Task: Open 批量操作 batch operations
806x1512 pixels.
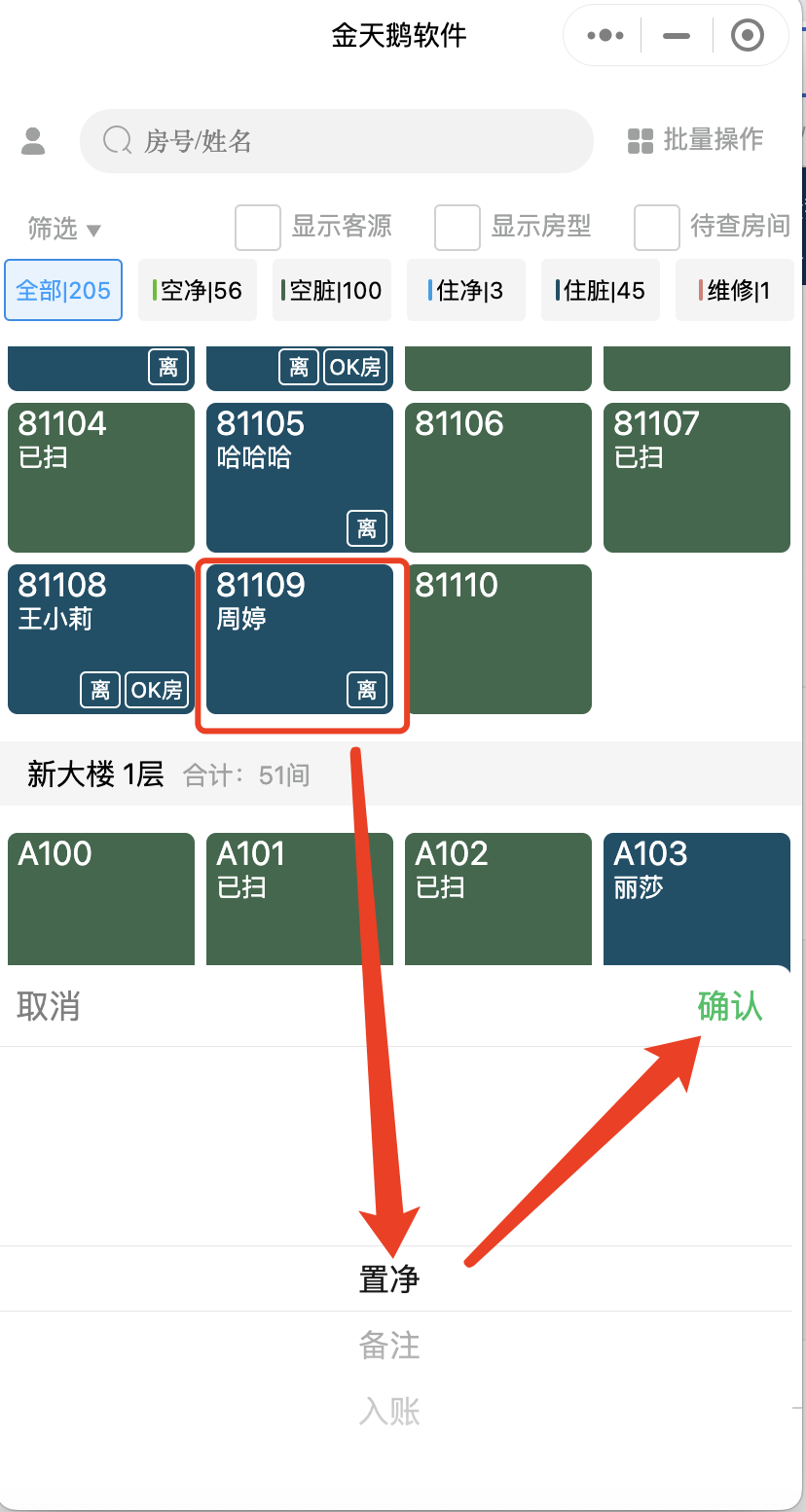Action: coord(695,140)
